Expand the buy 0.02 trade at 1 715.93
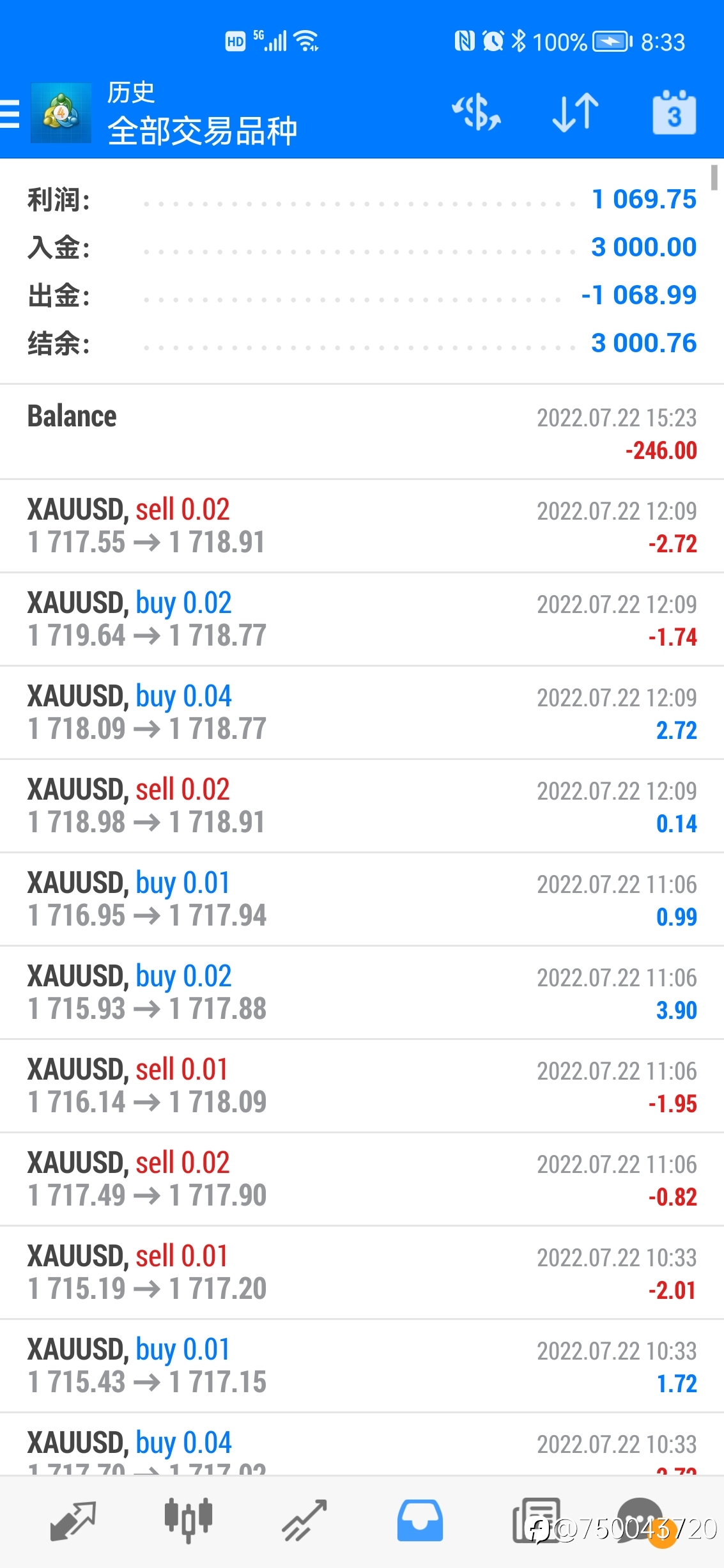Viewport: 724px width, 1568px height. pyautogui.click(x=362, y=993)
